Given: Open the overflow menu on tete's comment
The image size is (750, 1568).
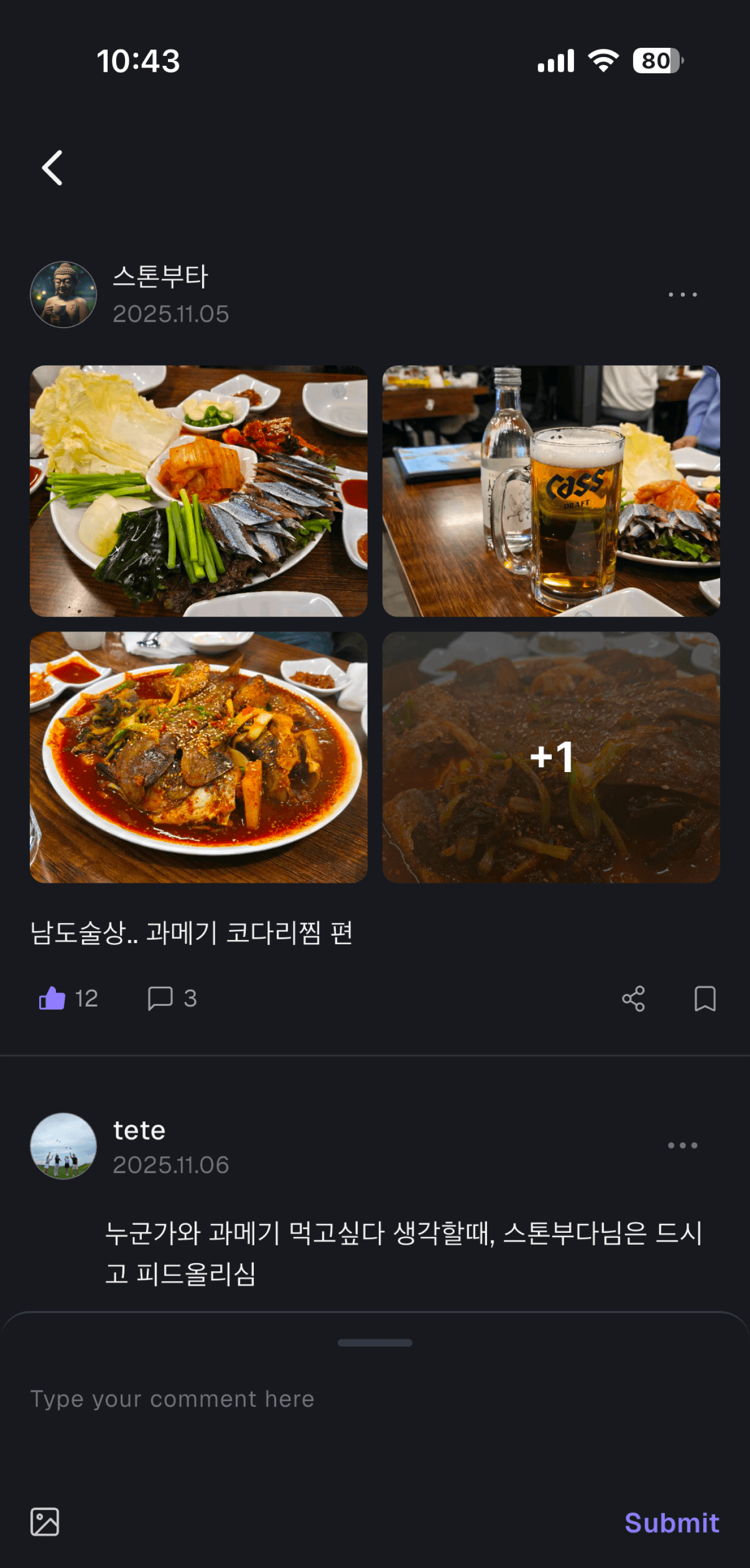Looking at the screenshot, I should pyautogui.click(x=682, y=1145).
